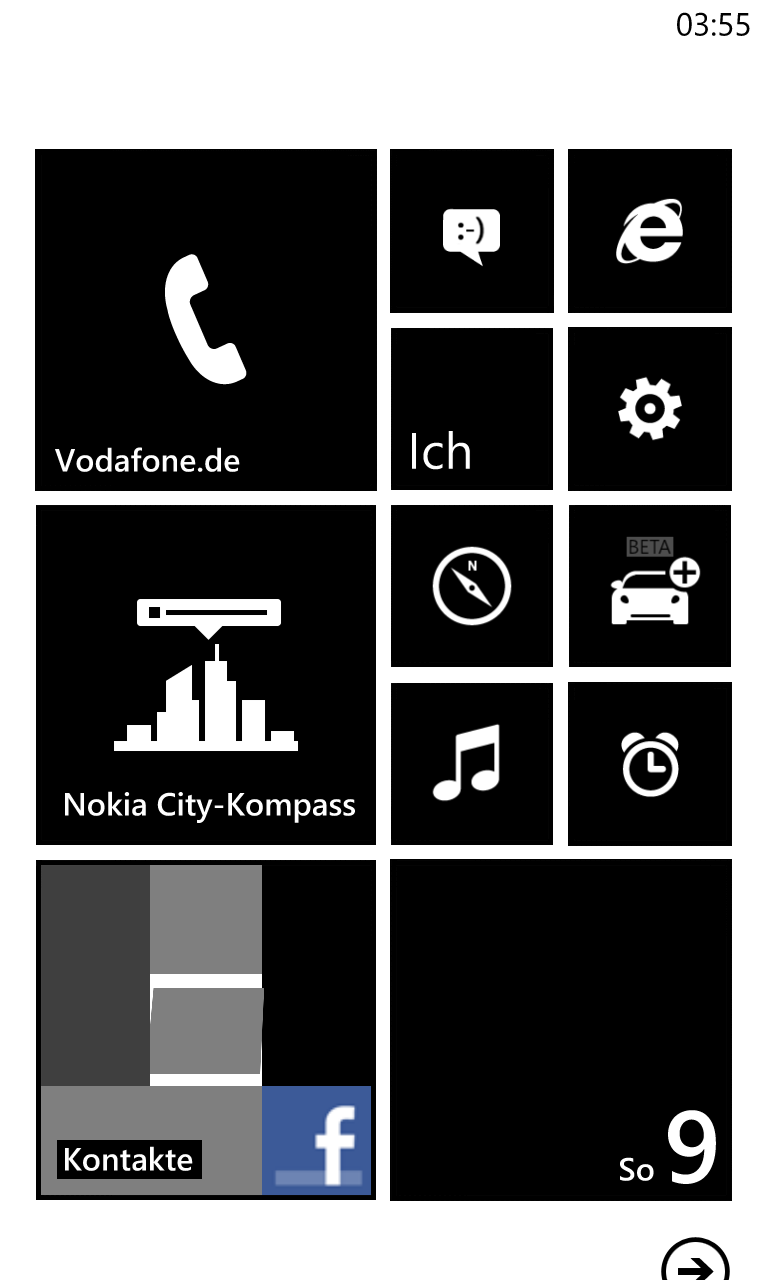Open Settings gear tile
This screenshot has height=1280, width=768.
649,409
